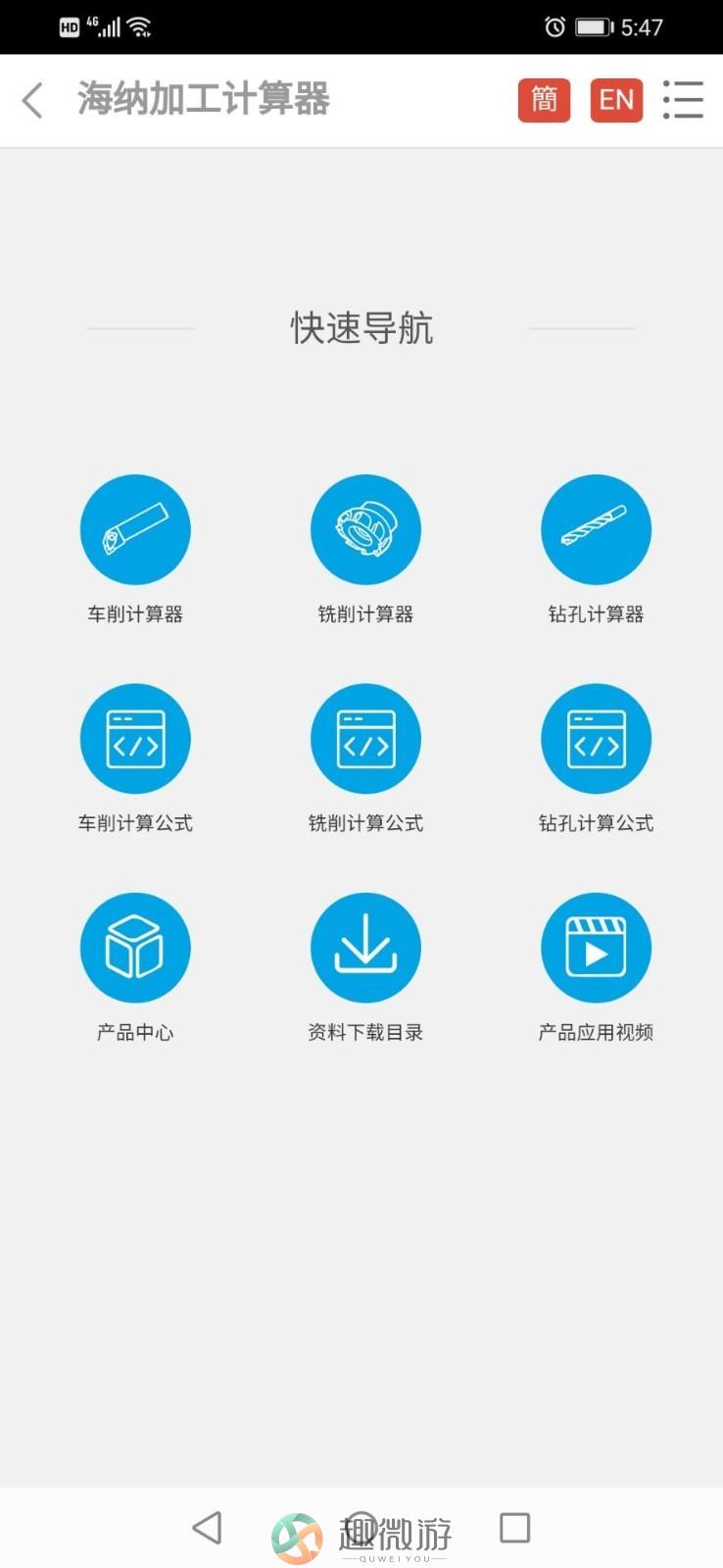Switch language to English (EN)
723x1568 pixels.
tap(616, 100)
